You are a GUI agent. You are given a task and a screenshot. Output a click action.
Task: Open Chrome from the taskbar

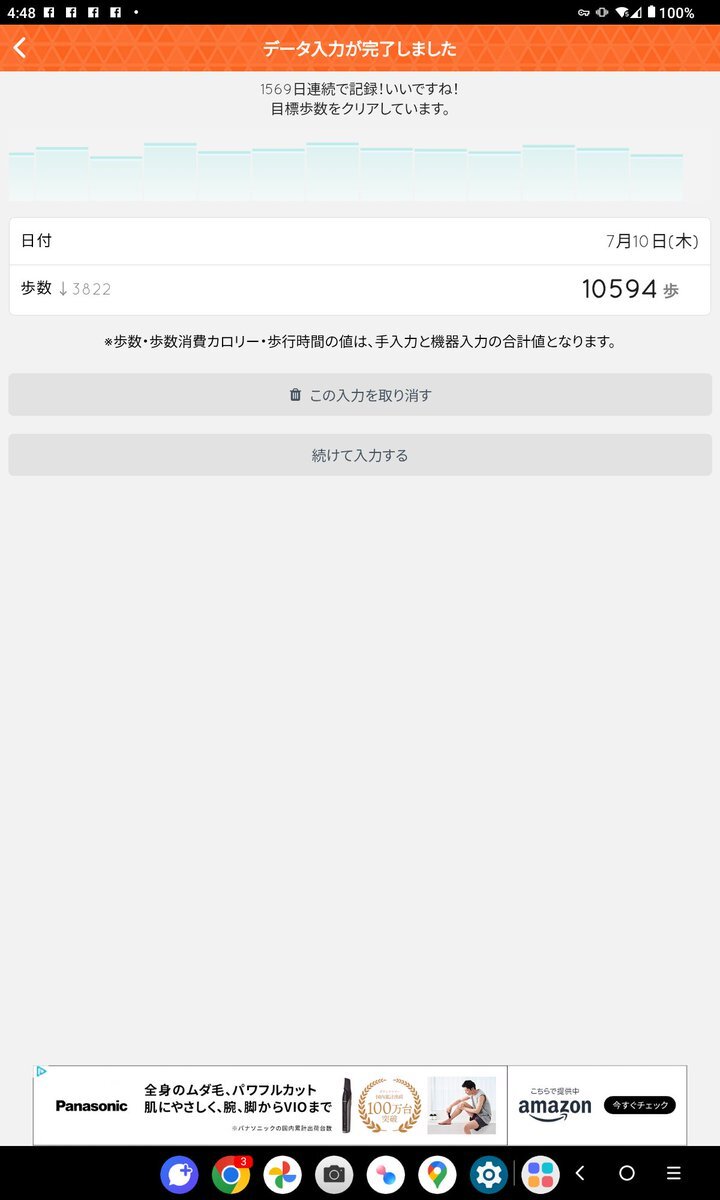231,1174
